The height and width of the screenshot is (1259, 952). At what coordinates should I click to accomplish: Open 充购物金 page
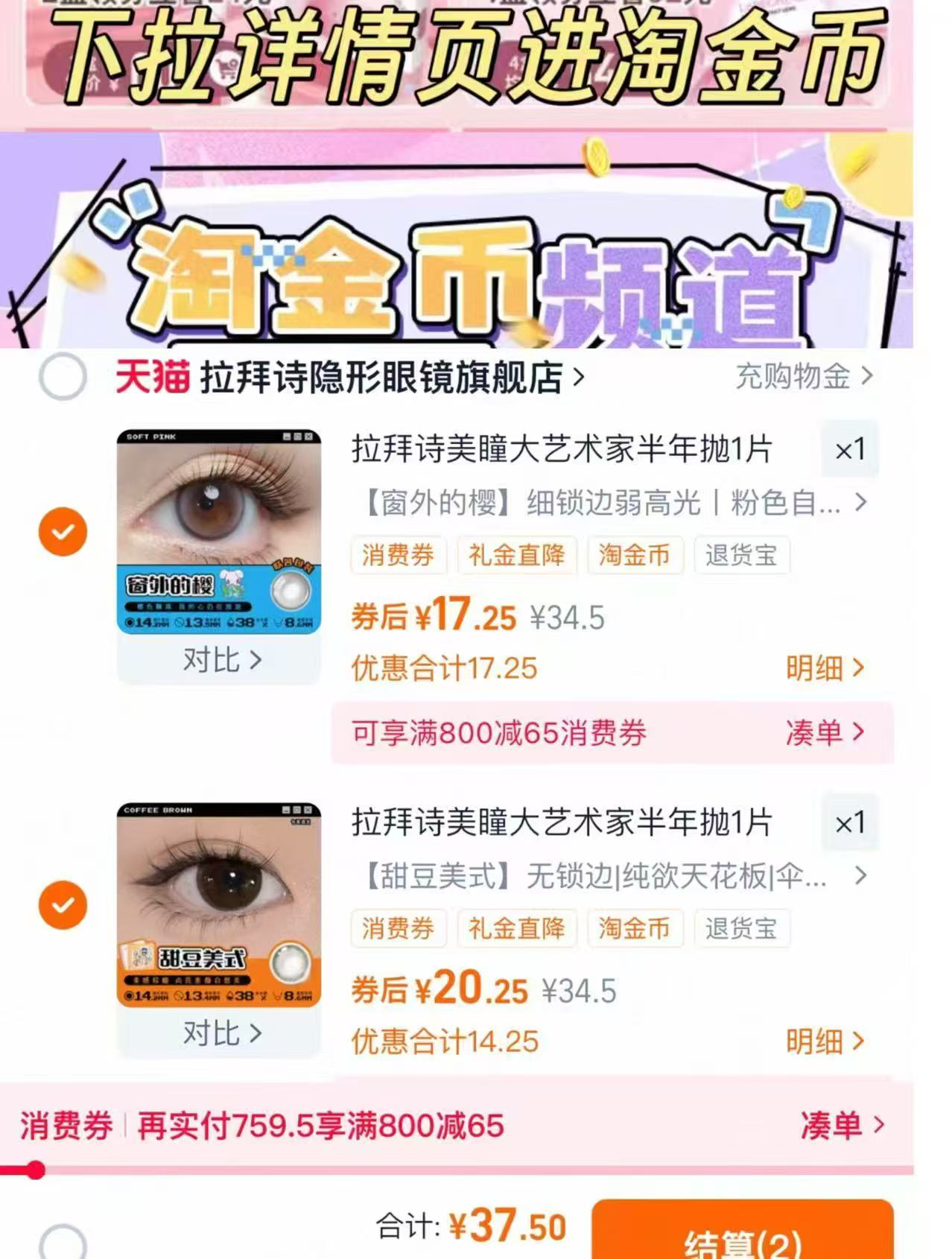click(793, 377)
